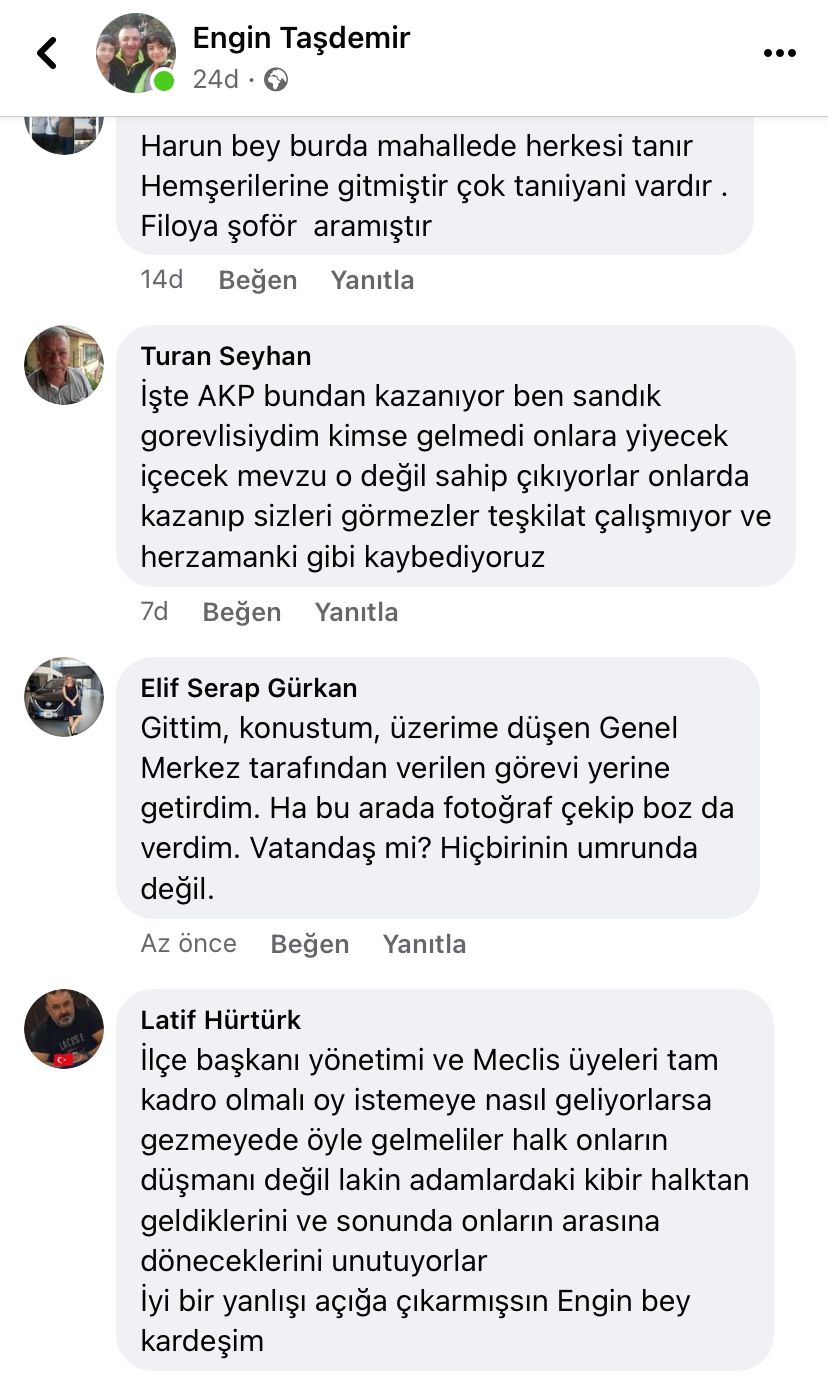Go back using the back arrow
The width and height of the screenshot is (828, 1379).
pyautogui.click(x=47, y=53)
